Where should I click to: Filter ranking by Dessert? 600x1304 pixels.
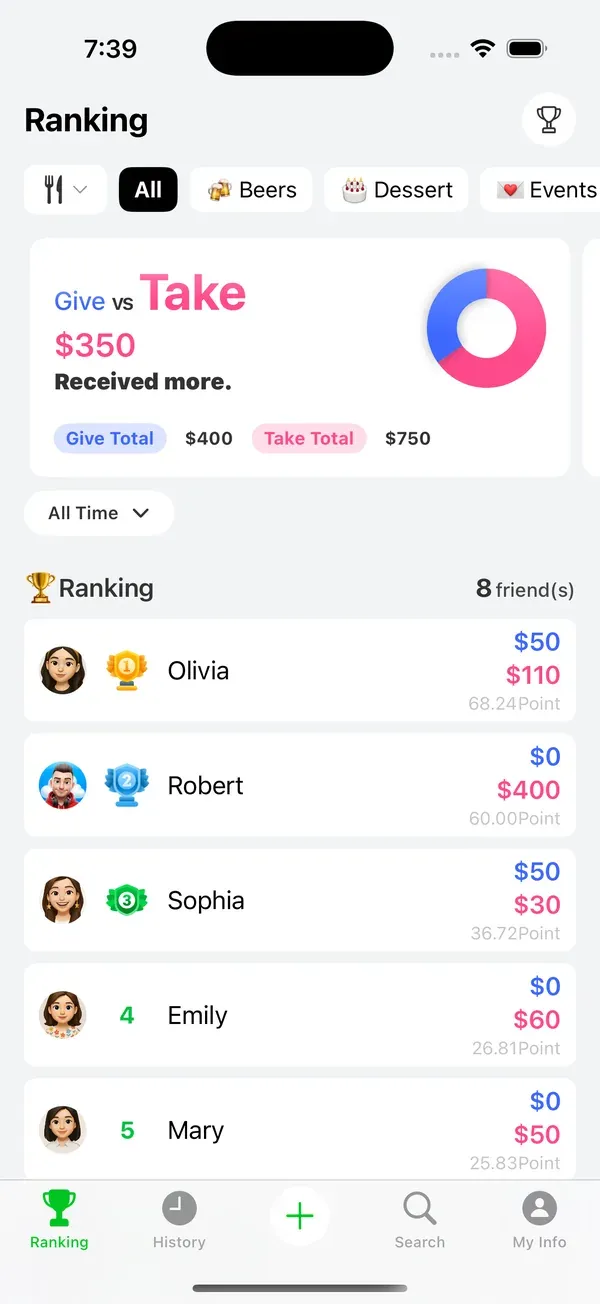(x=397, y=190)
